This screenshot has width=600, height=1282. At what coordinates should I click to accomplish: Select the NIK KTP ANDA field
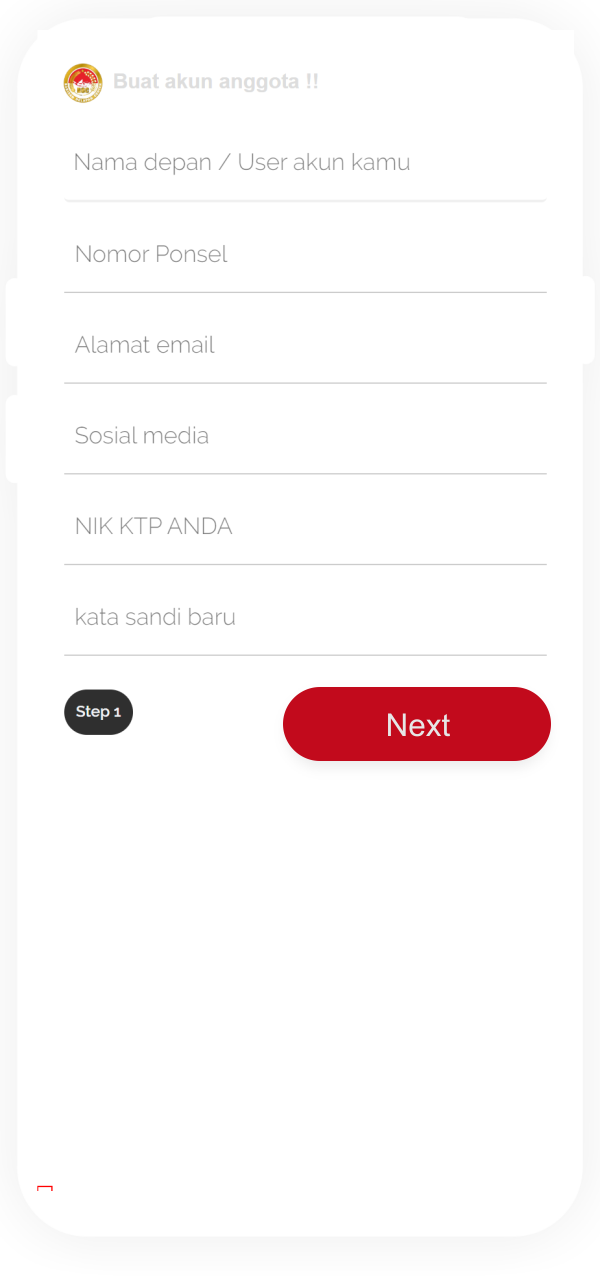coord(305,527)
